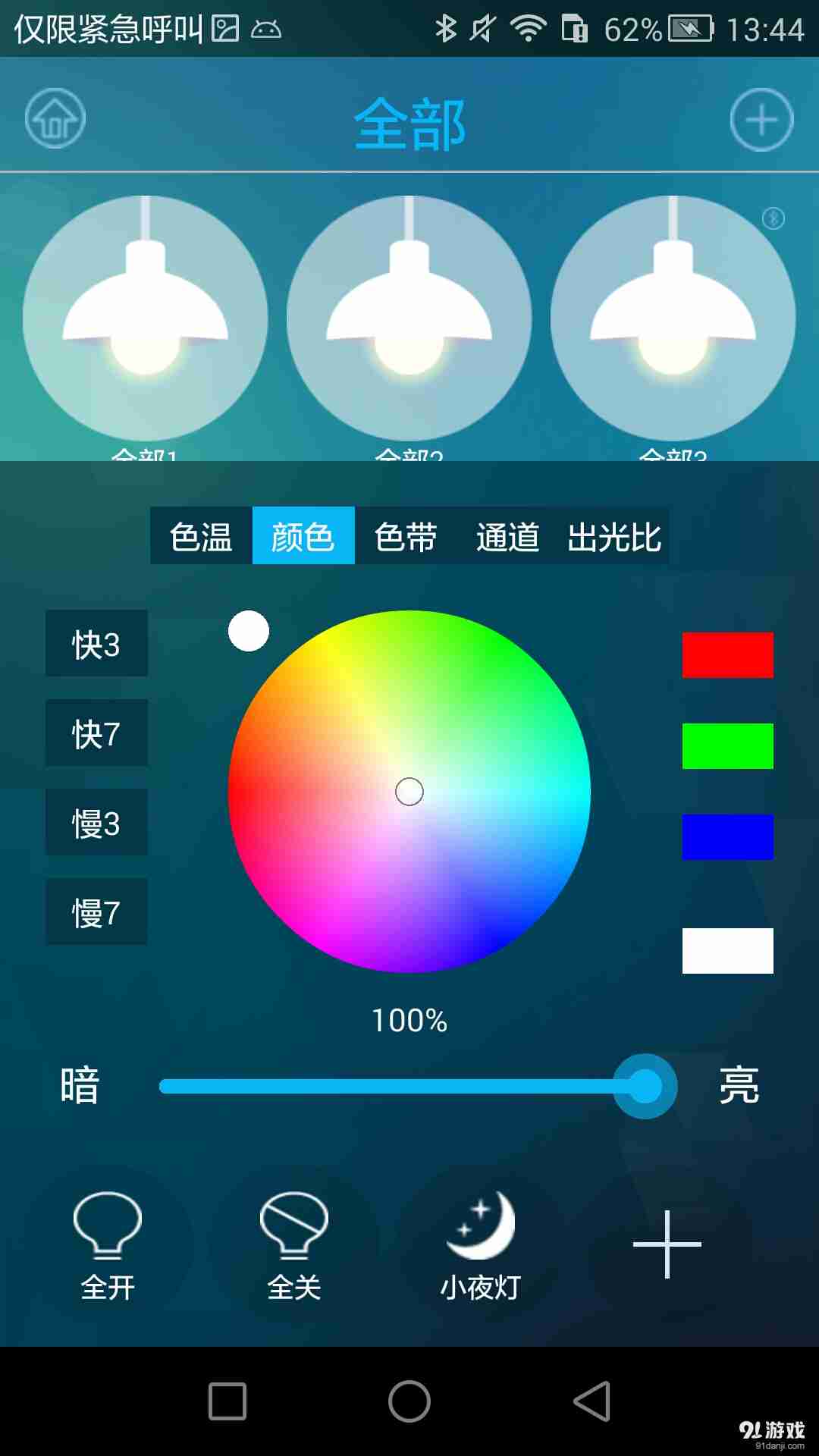Choose the 慢3 mode
Screen dimensions: 819x1456
[x=96, y=823]
